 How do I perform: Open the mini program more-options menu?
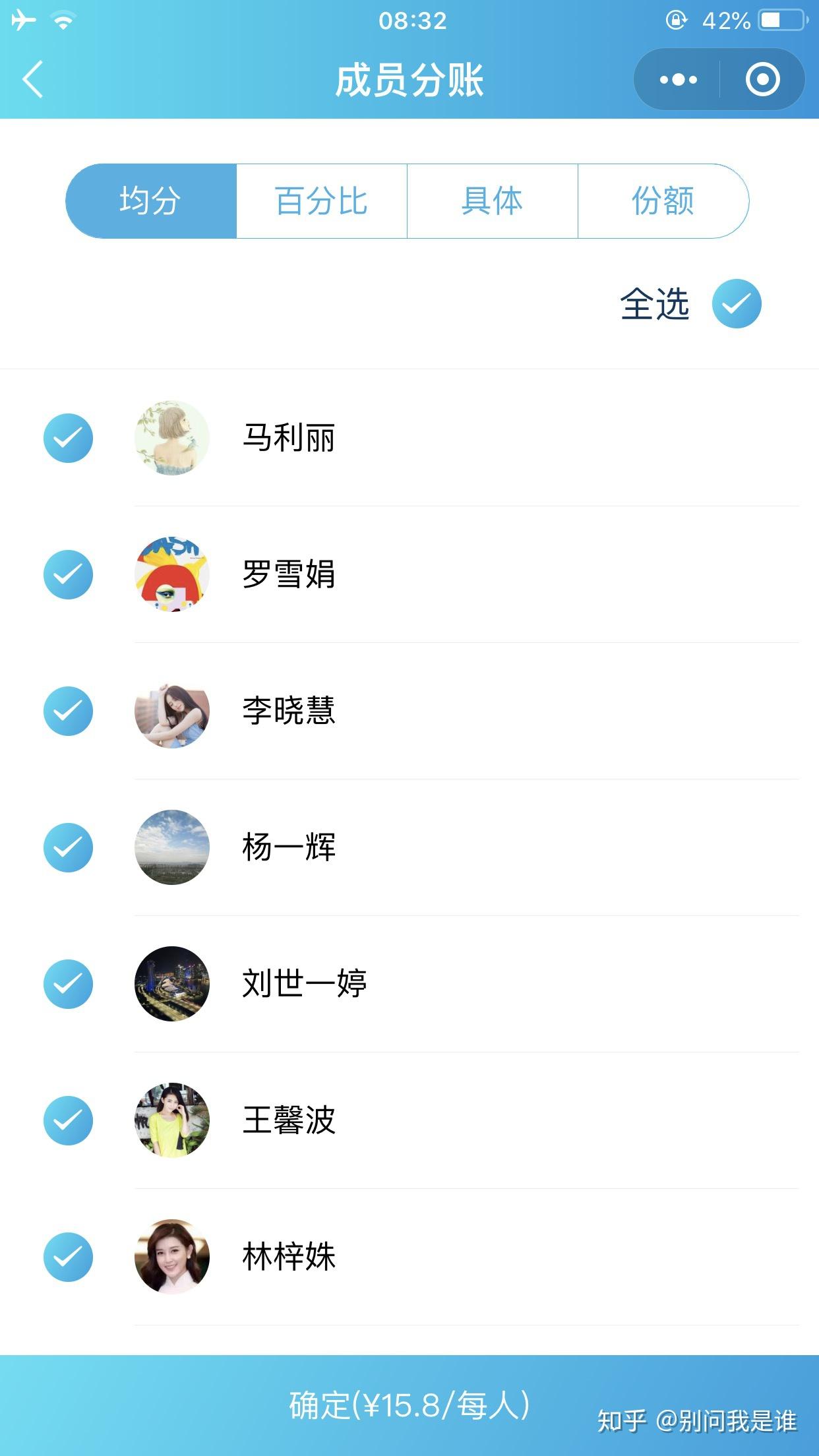point(678,80)
